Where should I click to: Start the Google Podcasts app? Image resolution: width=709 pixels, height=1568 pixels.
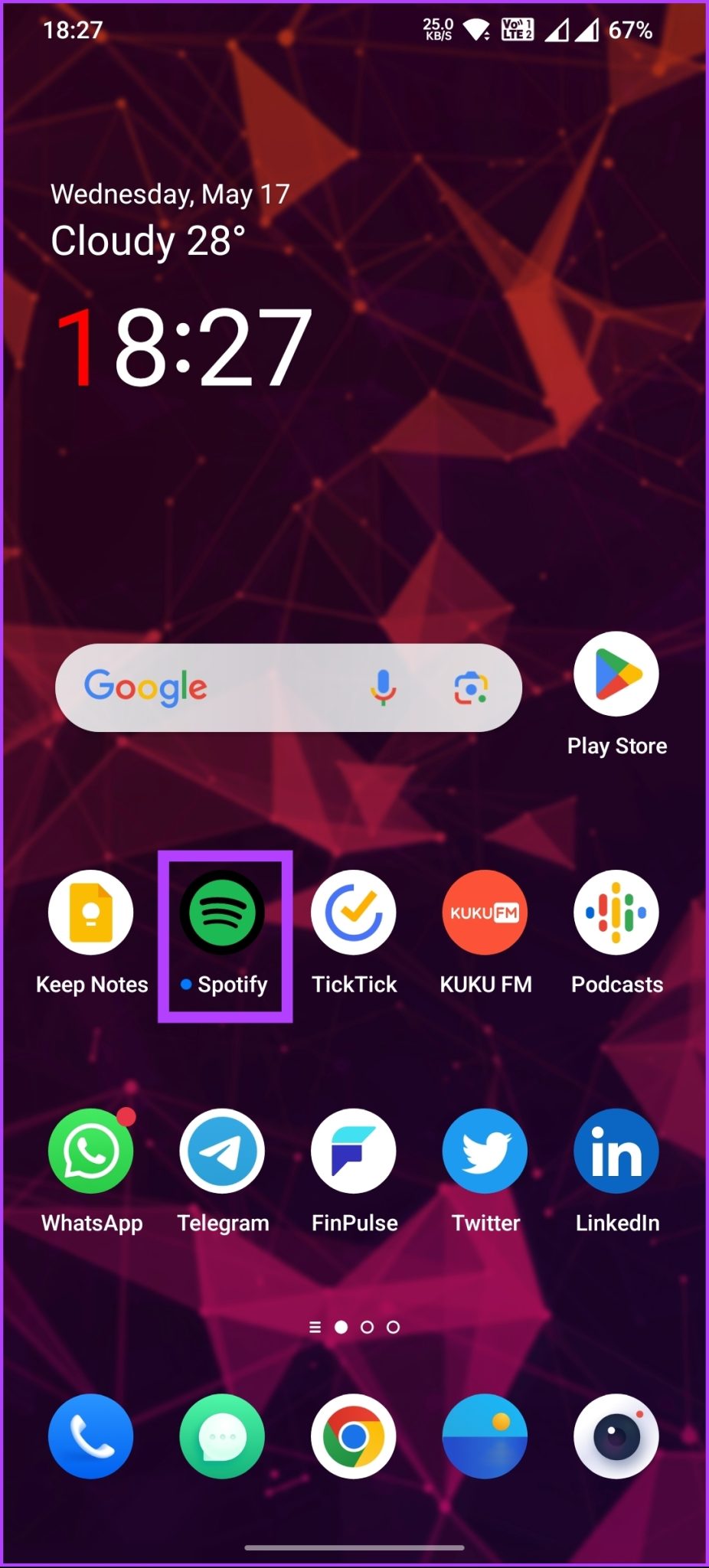616,913
